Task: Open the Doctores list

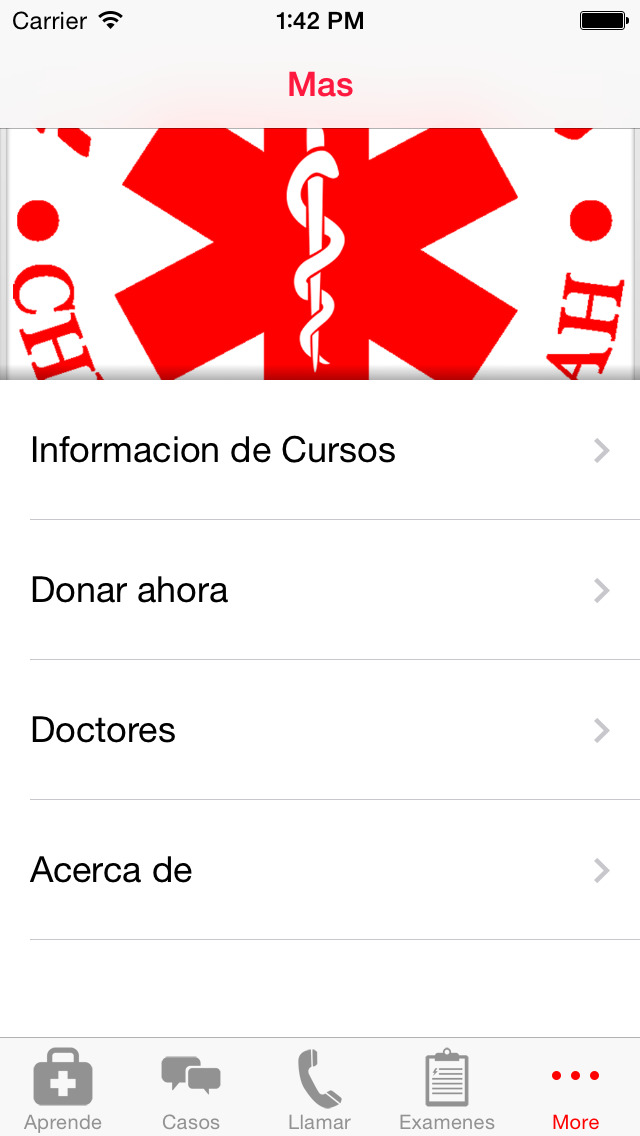Action: [320, 730]
